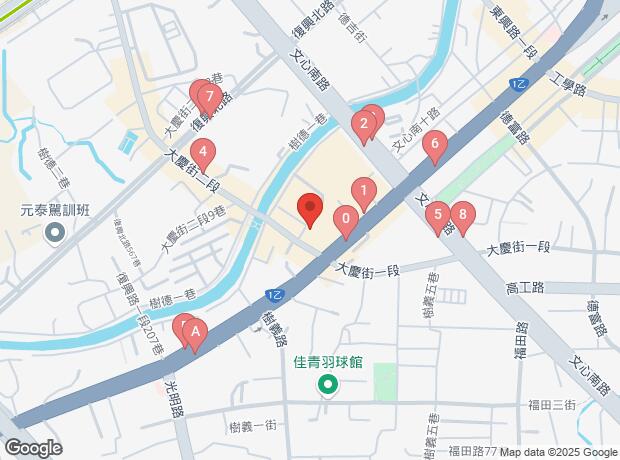This screenshot has height=460, width=620.
Task: Tap map marker number 1
Action: tap(365, 190)
